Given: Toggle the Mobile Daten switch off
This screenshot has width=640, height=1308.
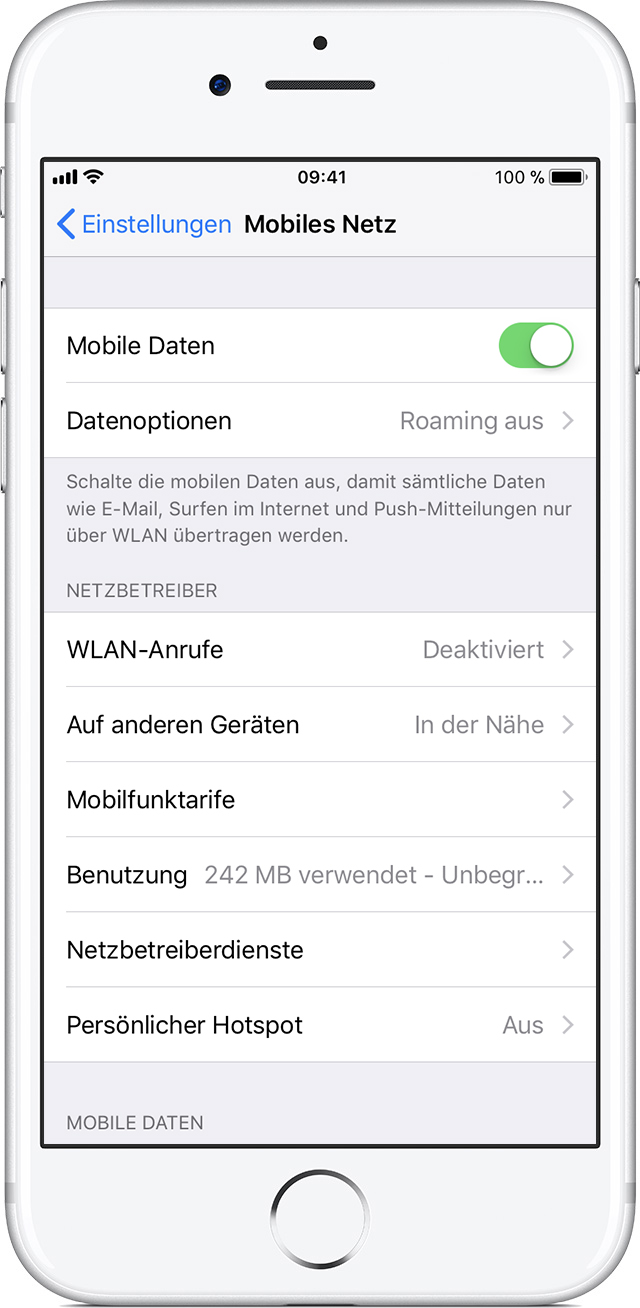Looking at the screenshot, I should point(536,346).
